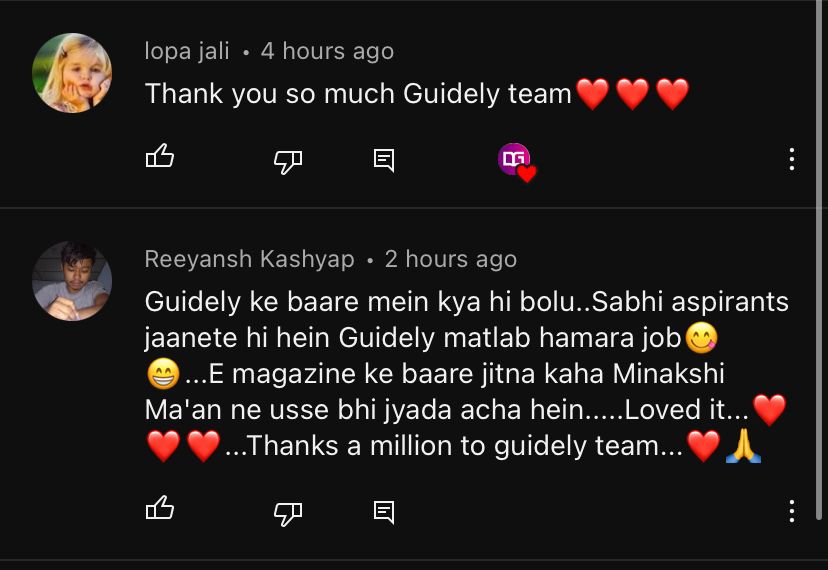Reply to lopa jali's comment
Viewport: 828px width, 570px height.
(x=384, y=159)
